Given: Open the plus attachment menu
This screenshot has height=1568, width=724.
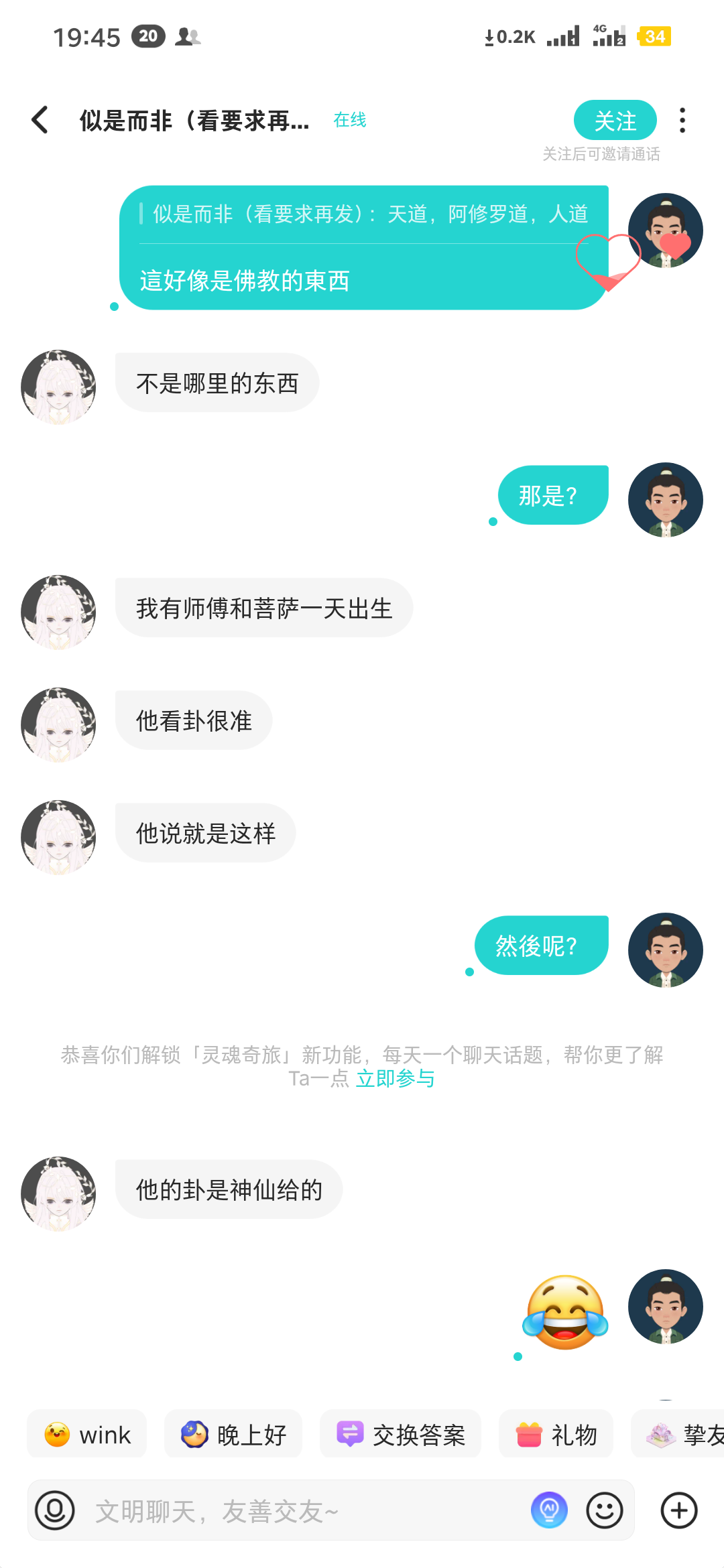Looking at the screenshot, I should 679,1510.
